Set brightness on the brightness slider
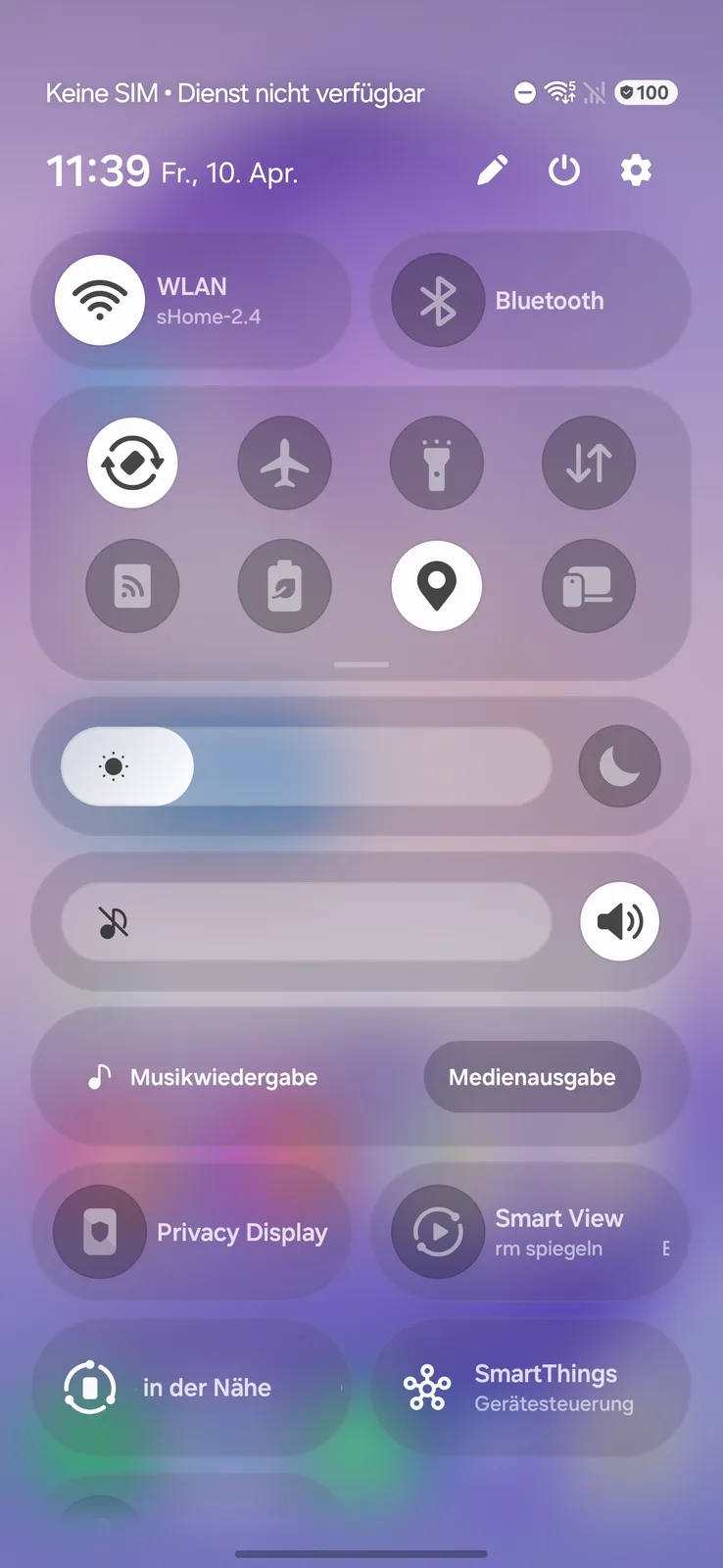Image resolution: width=723 pixels, height=1568 pixels. [306, 766]
